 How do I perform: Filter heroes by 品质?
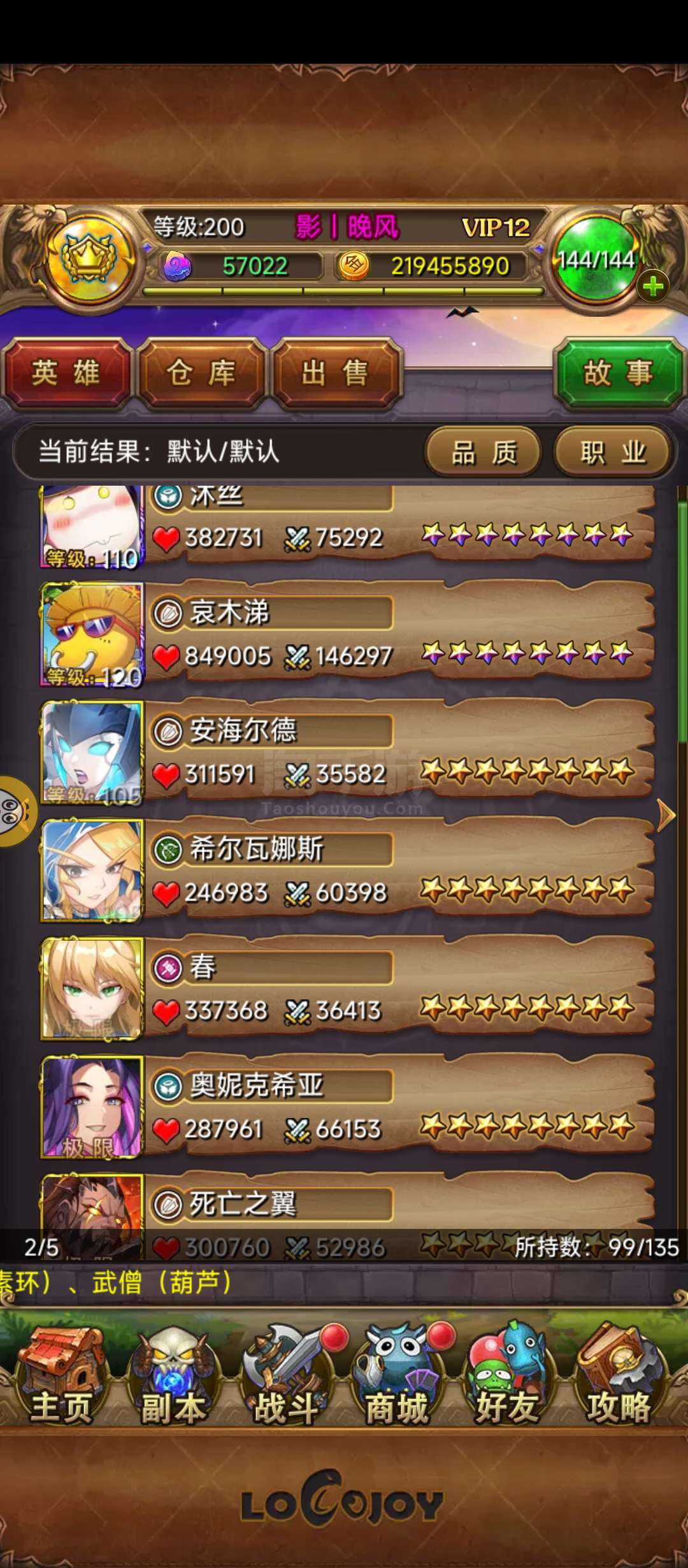pyautogui.click(x=484, y=453)
